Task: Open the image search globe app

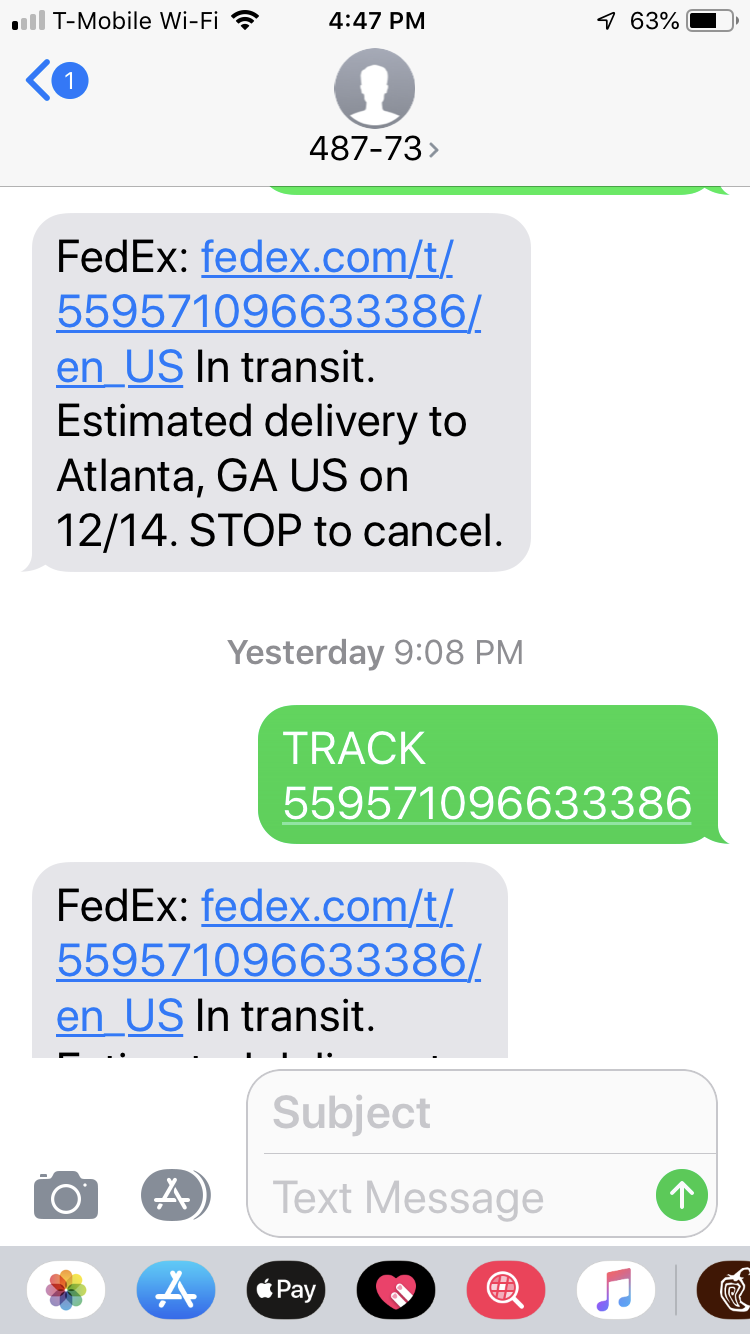Action: click(x=506, y=1289)
